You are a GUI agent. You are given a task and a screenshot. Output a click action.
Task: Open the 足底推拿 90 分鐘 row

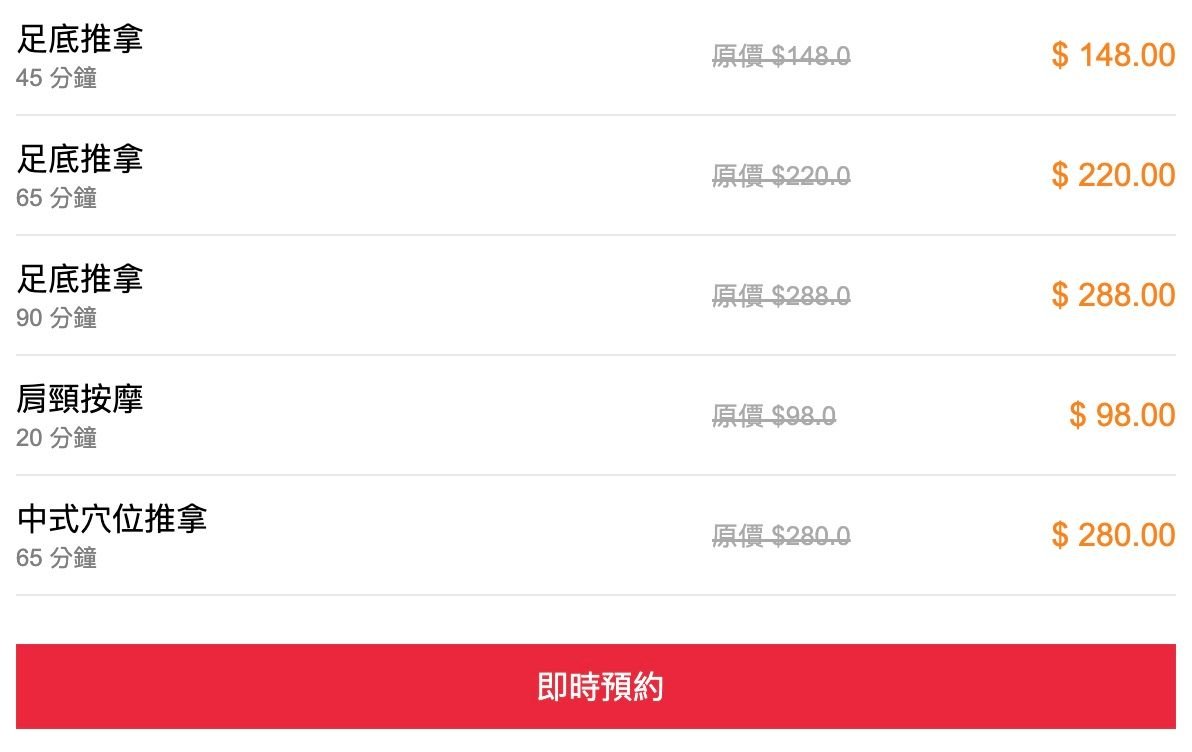coord(80,295)
